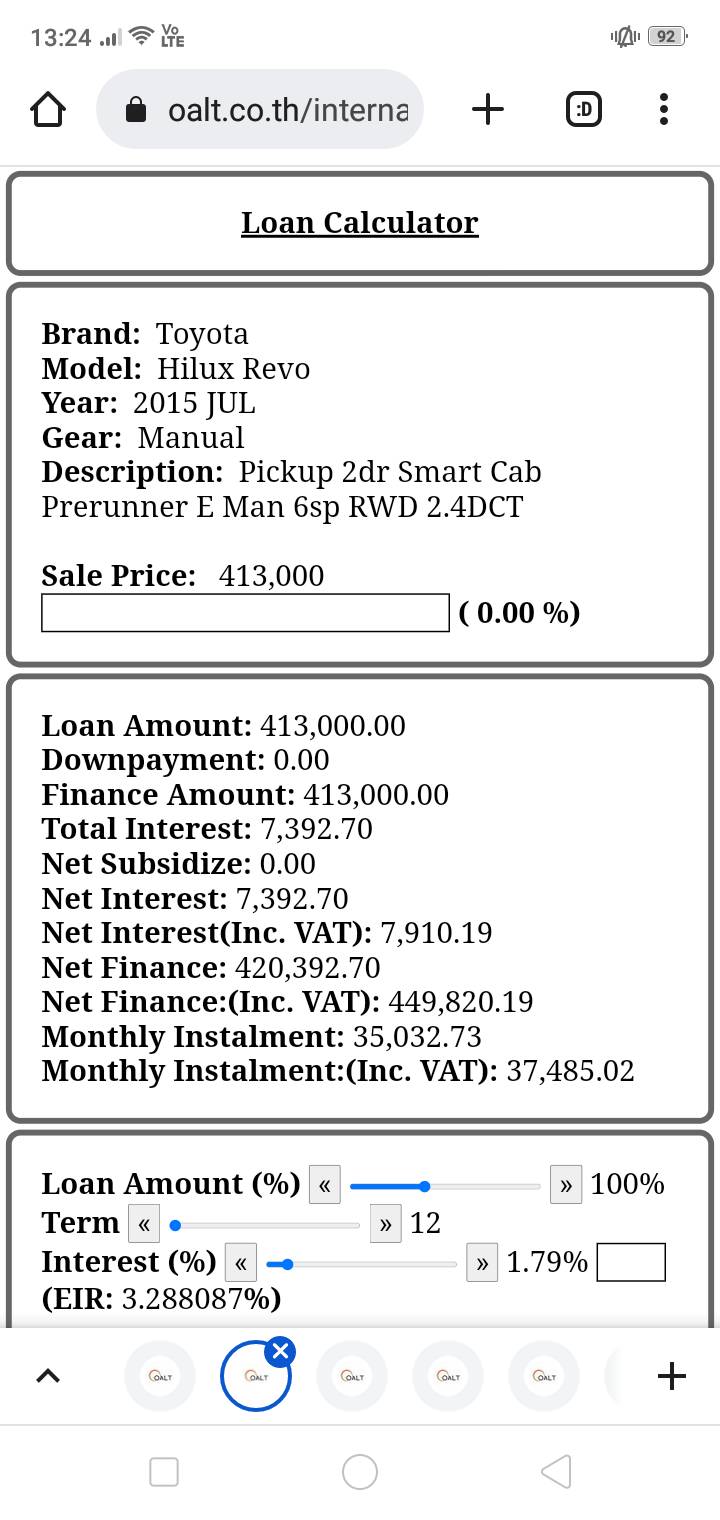Focus the sale price input box
The height and width of the screenshot is (1520, 720).
(x=245, y=613)
